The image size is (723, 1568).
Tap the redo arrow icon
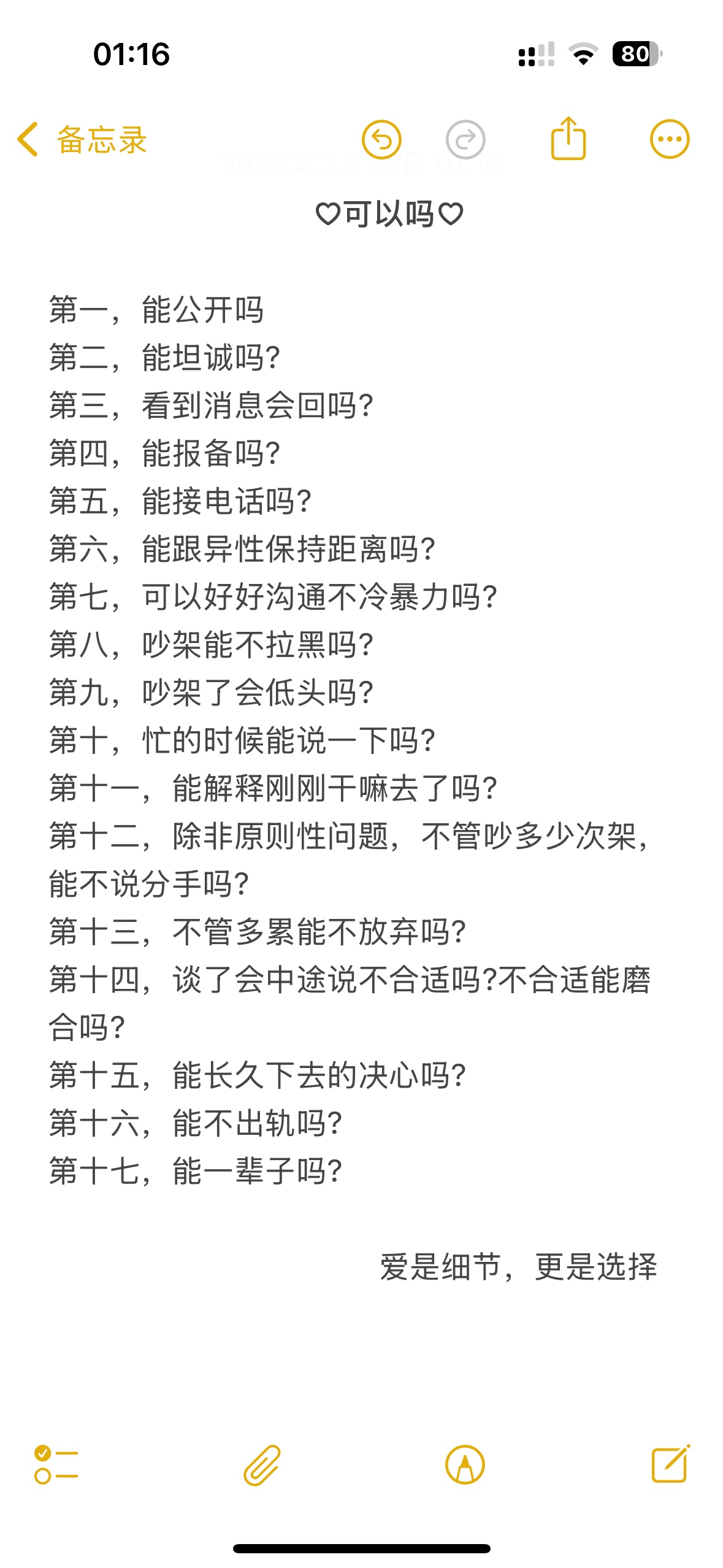click(465, 139)
